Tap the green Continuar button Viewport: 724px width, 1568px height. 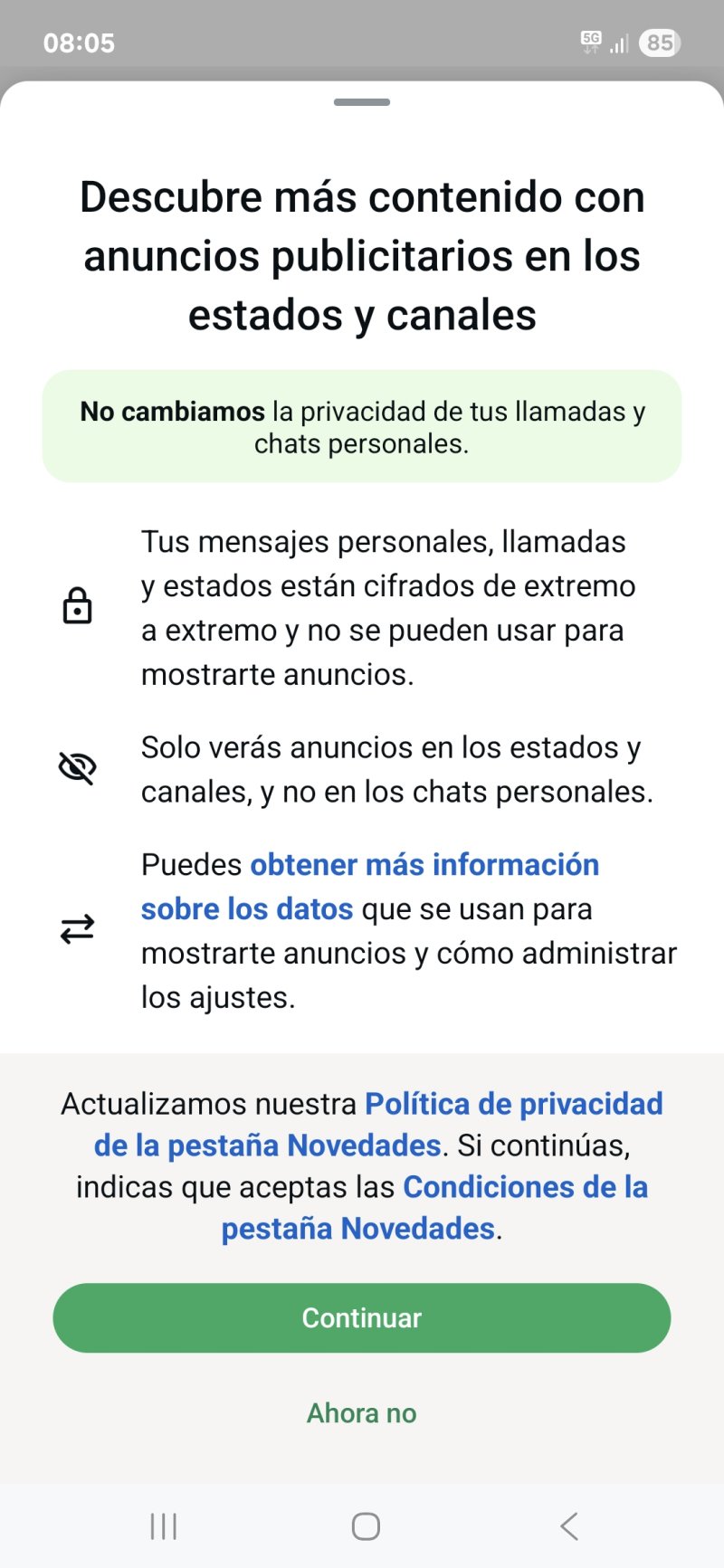pos(362,1317)
